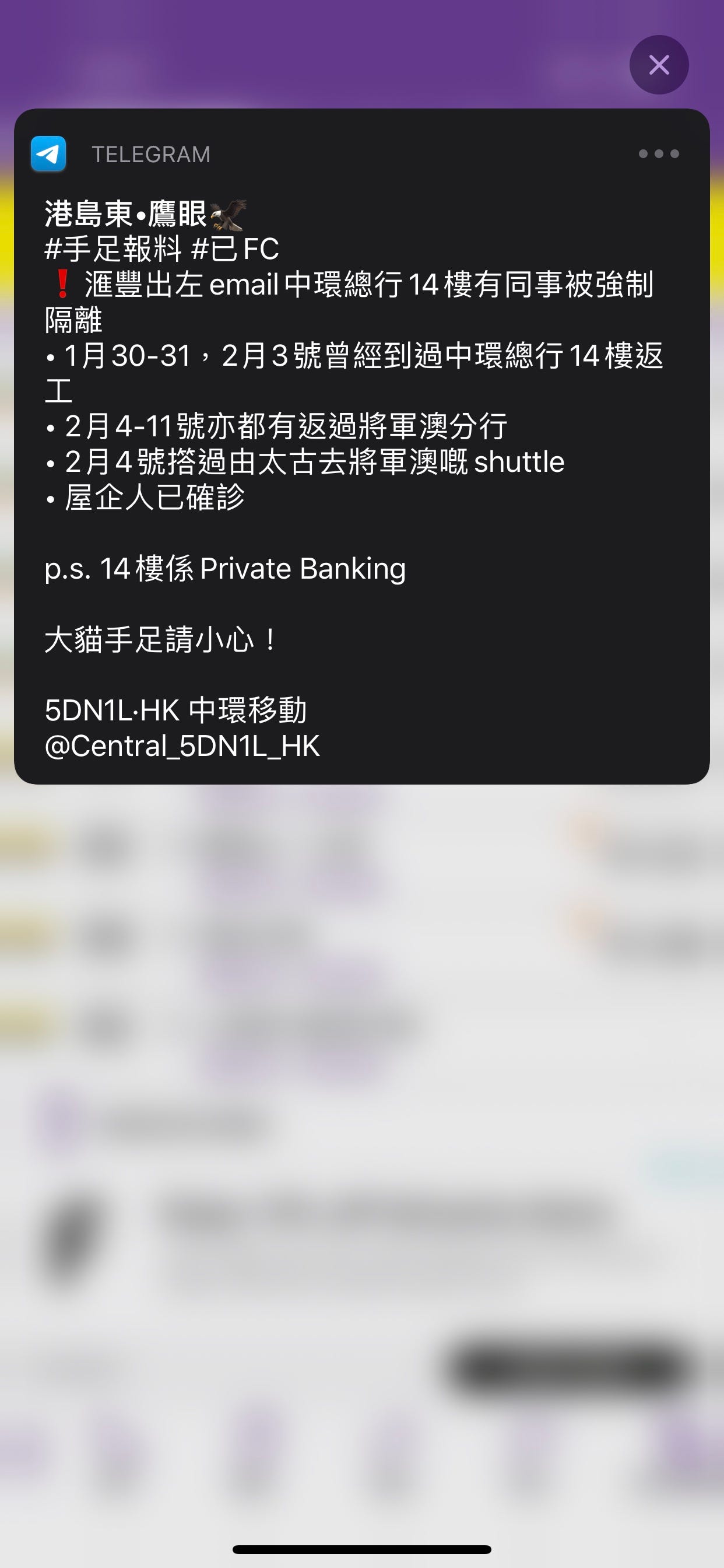724x1568 pixels.
Task: Open the Telegram message from 港島東•鷹眼
Action: click(x=361, y=475)
